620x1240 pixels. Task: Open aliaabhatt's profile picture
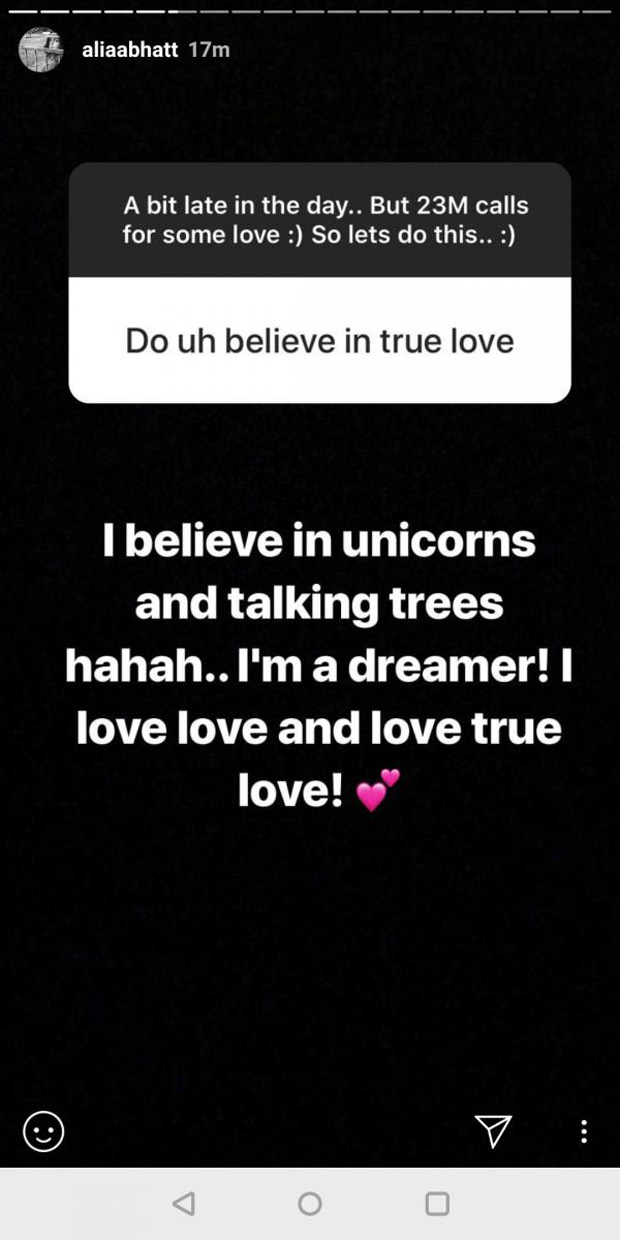pos(40,49)
